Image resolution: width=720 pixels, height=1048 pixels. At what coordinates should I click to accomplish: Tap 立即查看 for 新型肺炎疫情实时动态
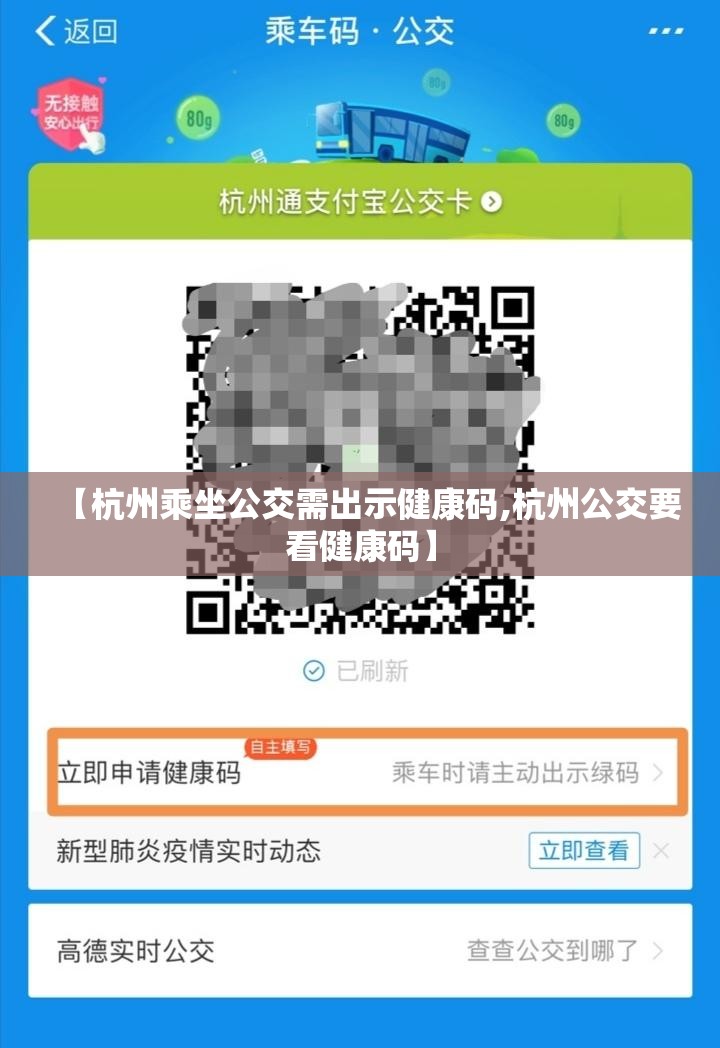(584, 851)
